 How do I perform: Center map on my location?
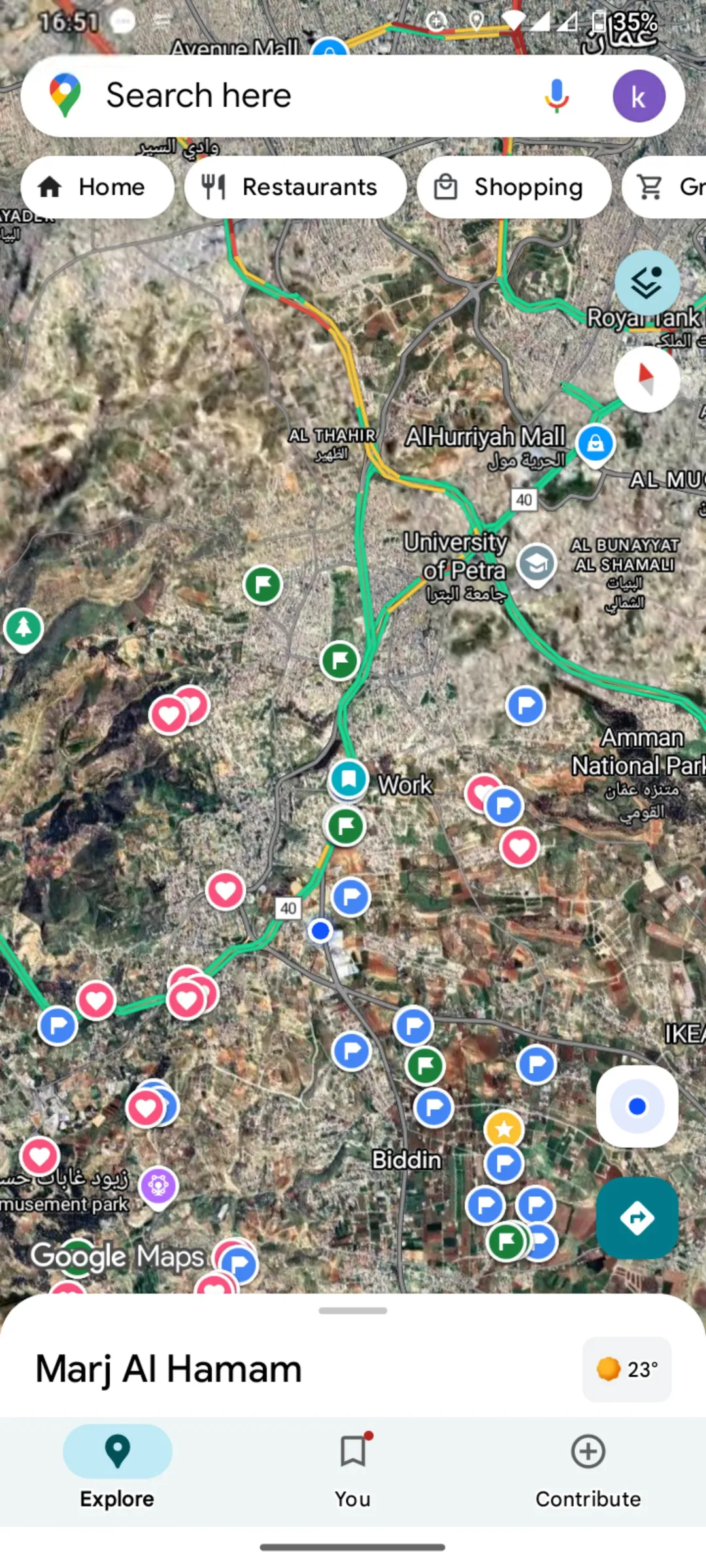coord(637,1107)
